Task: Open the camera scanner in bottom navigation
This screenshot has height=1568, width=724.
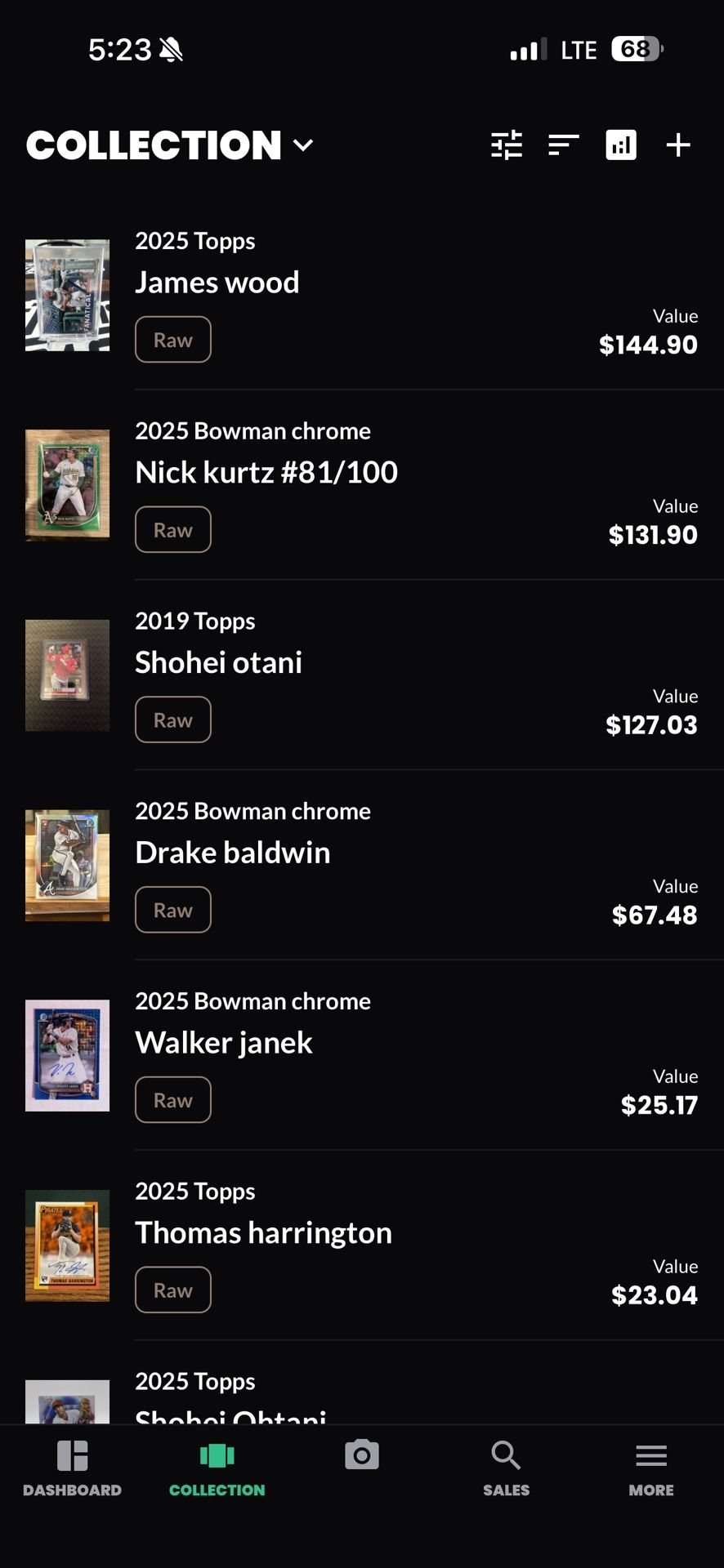Action: pyautogui.click(x=361, y=1455)
